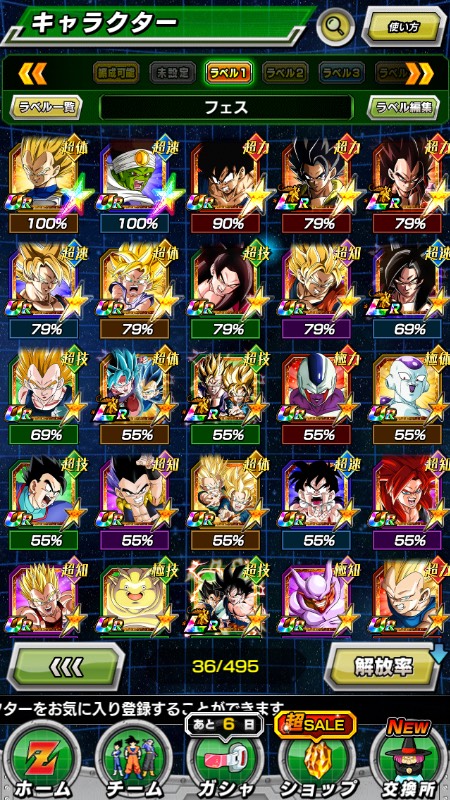
Task: Tap the ラベル編集 edit label button
Action: [x=403, y=107]
